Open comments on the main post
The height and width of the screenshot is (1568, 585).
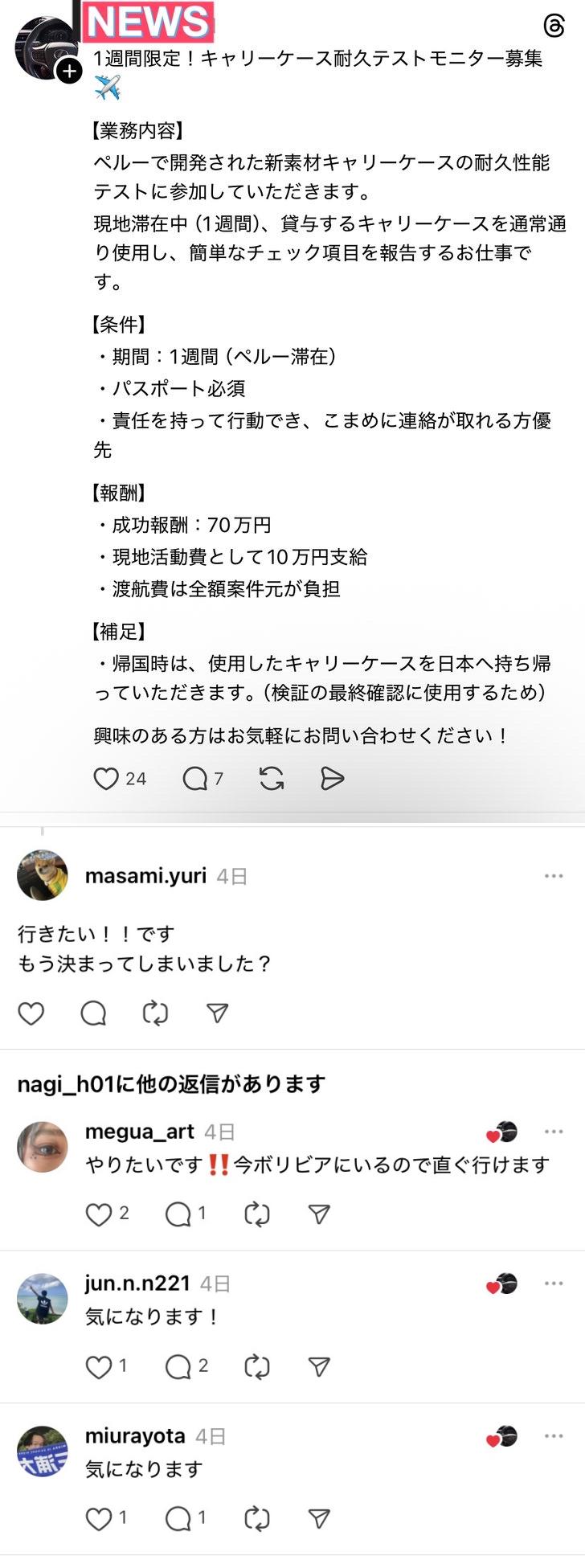195,778
